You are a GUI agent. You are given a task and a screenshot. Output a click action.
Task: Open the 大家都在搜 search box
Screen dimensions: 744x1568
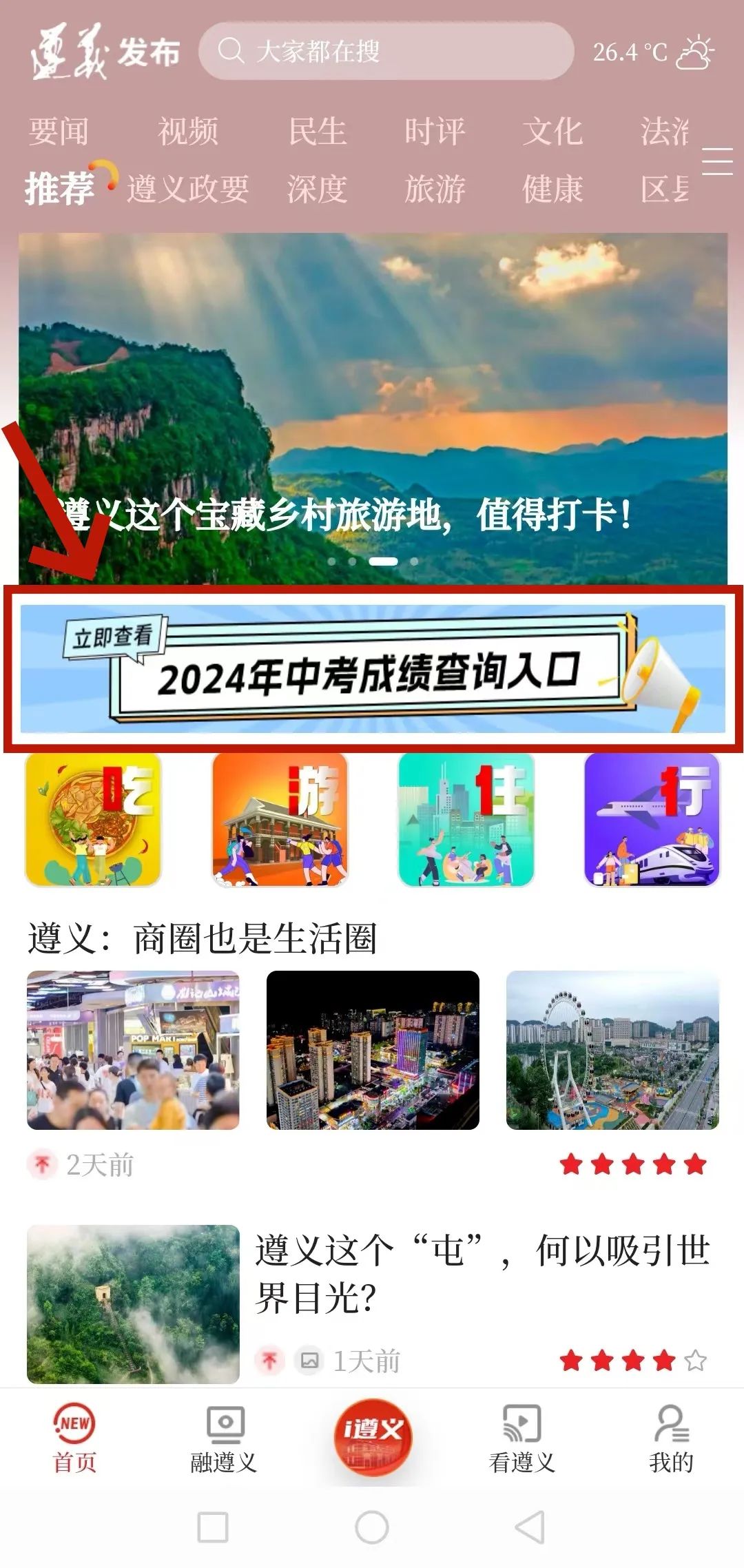tap(386, 51)
